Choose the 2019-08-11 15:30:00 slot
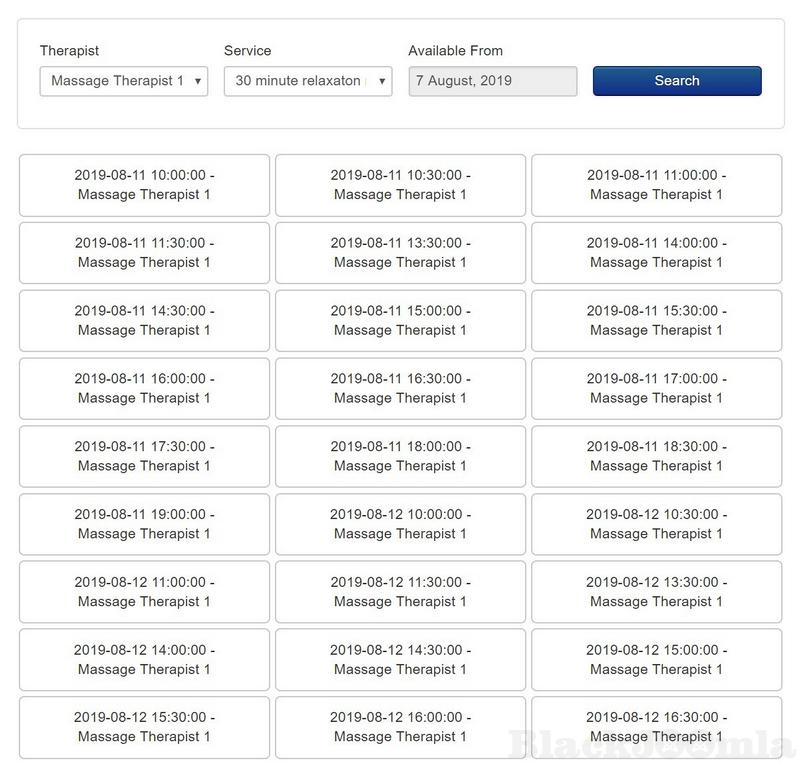Image resolution: width=800 pixels, height=764 pixels. [x=656, y=321]
